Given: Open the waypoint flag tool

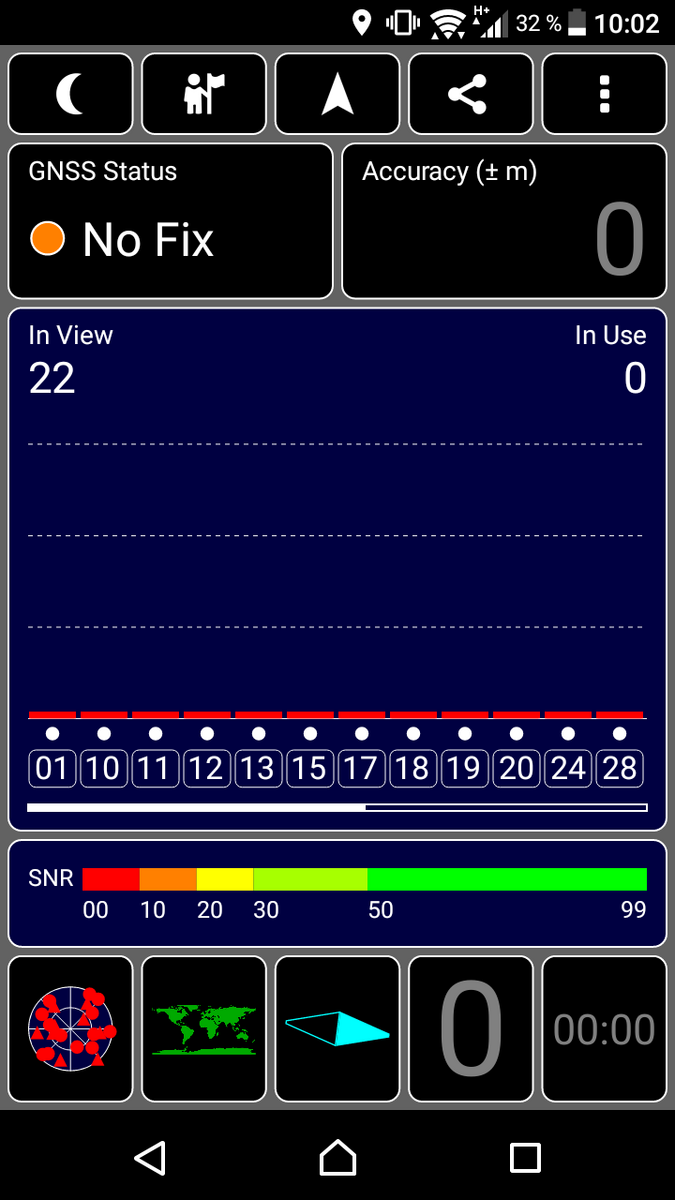Looking at the screenshot, I should 204,94.
